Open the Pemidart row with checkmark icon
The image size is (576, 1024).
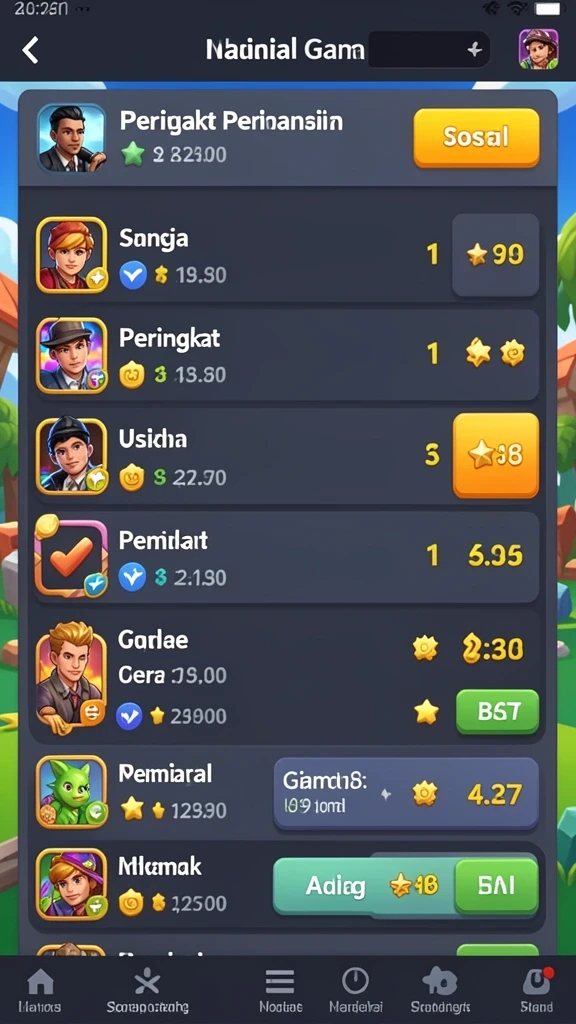(x=287, y=557)
